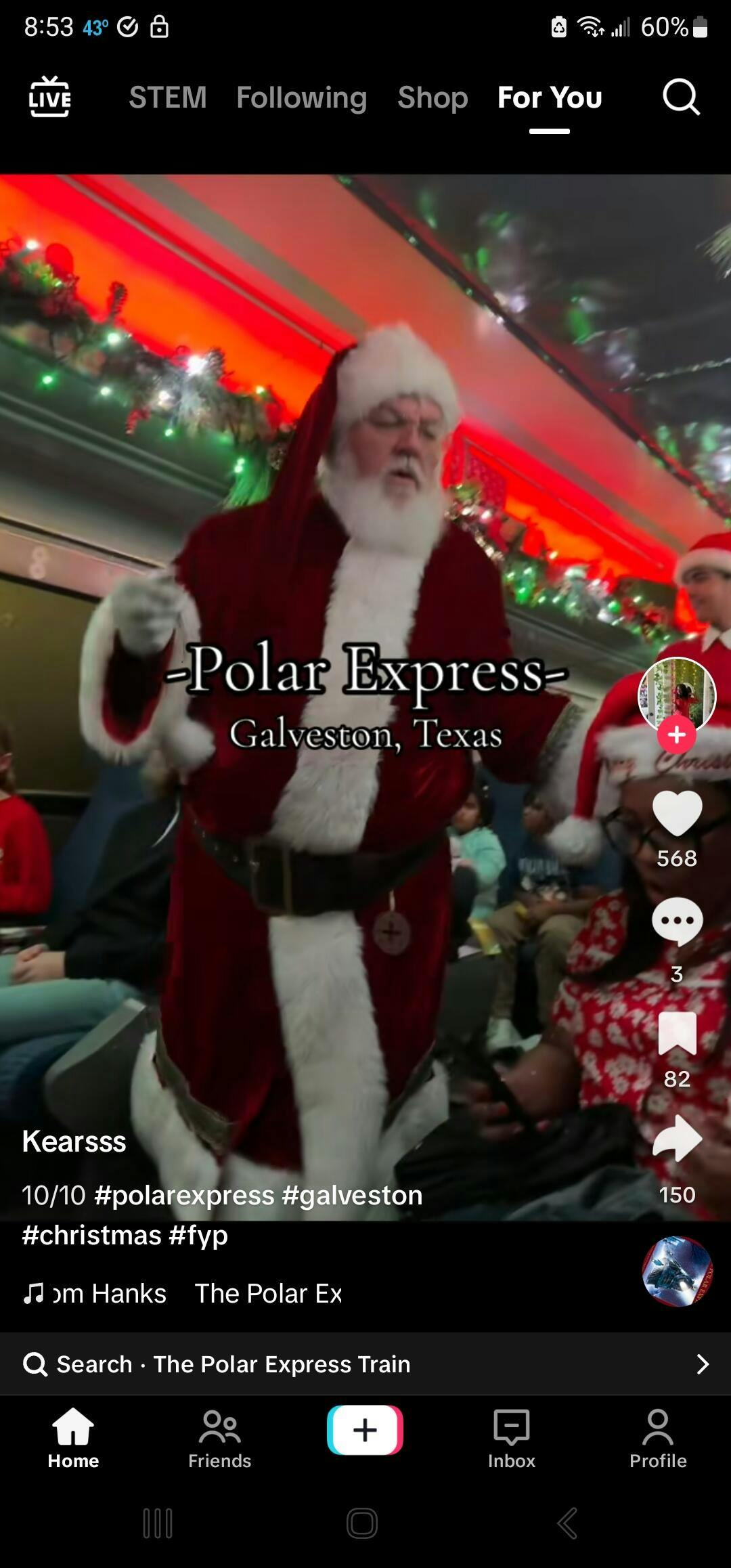The width and height of the screenshot is (731, 1568).
Task: Create a new post with plus button
Action: pyautogui.click(x=365, y=1430)
